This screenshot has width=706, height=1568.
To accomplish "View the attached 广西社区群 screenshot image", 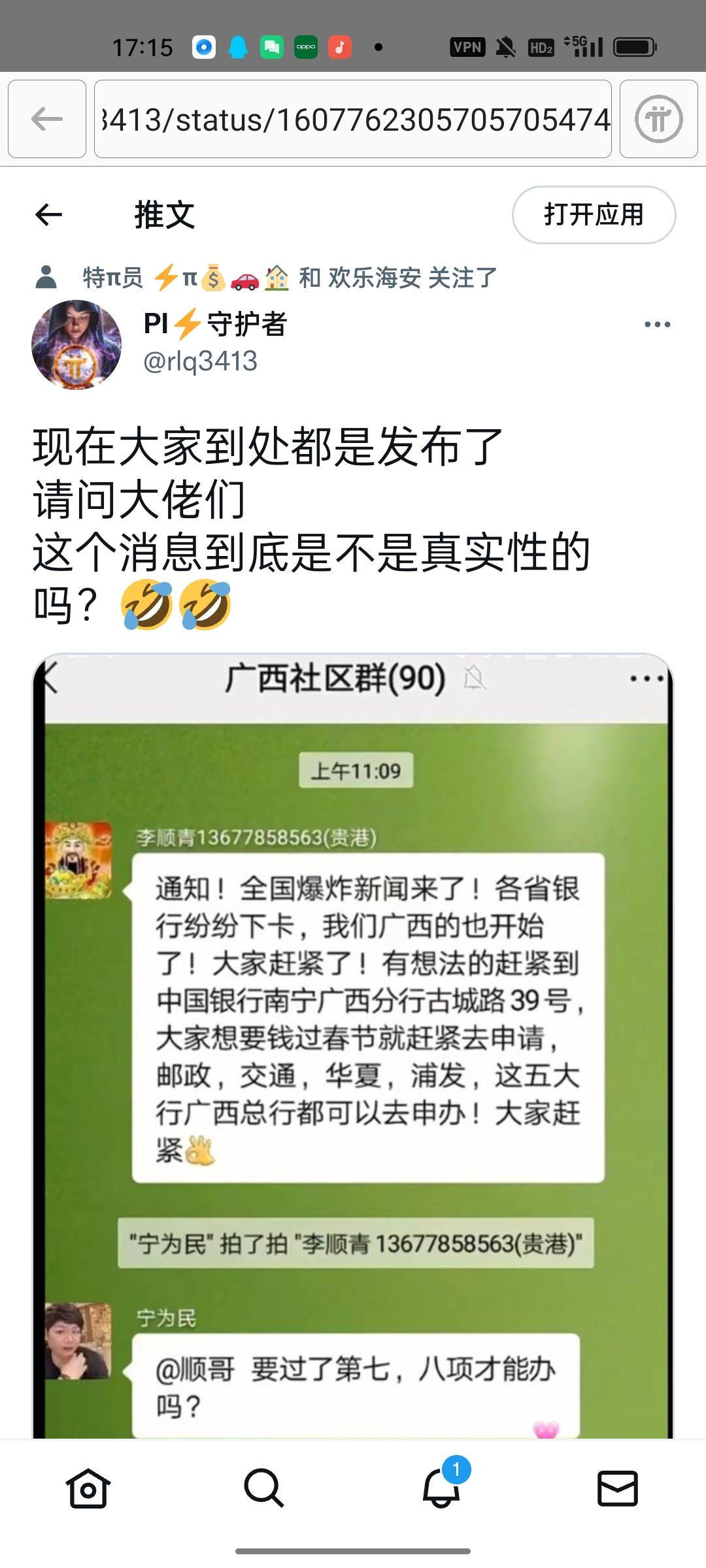I will (x=353, y=1045).
